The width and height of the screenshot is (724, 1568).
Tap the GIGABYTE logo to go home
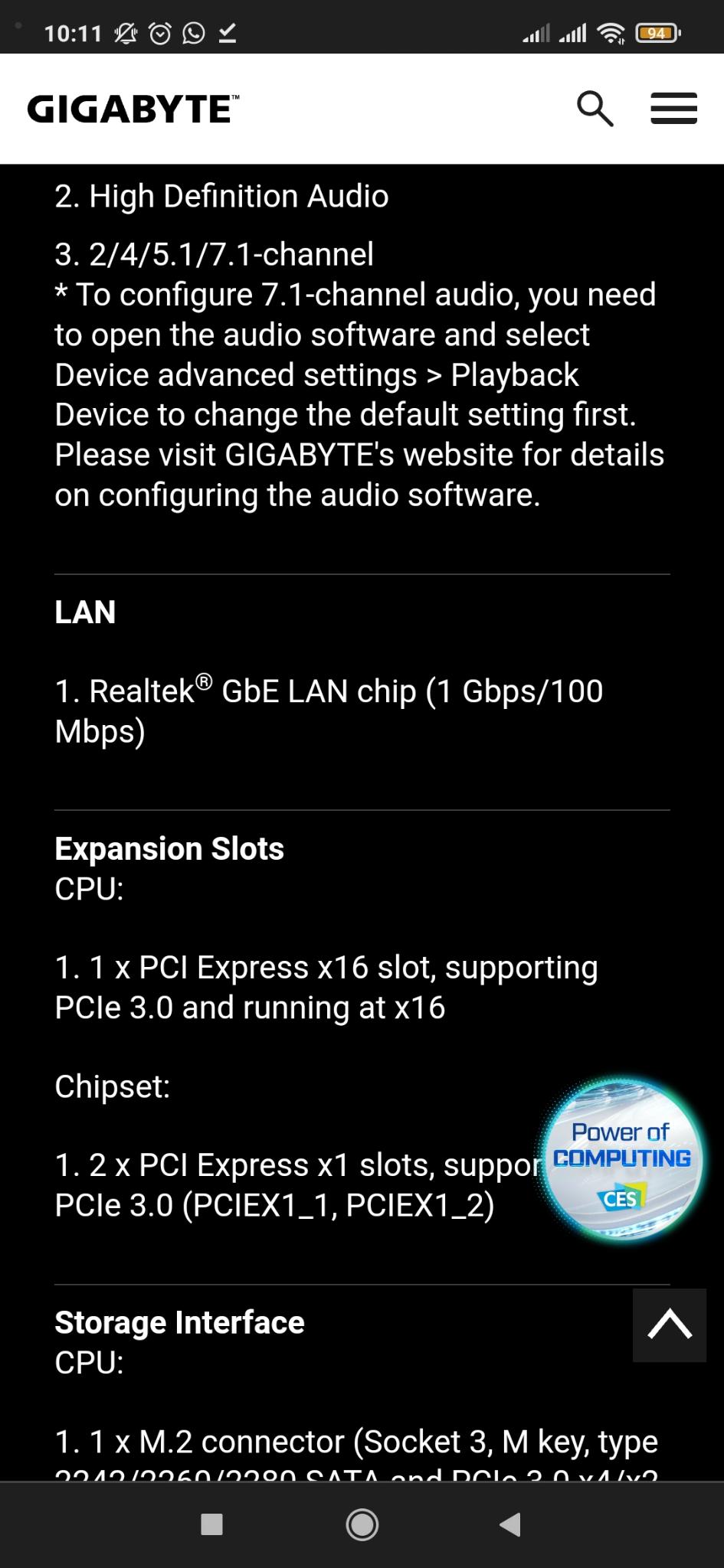(133, 109)
